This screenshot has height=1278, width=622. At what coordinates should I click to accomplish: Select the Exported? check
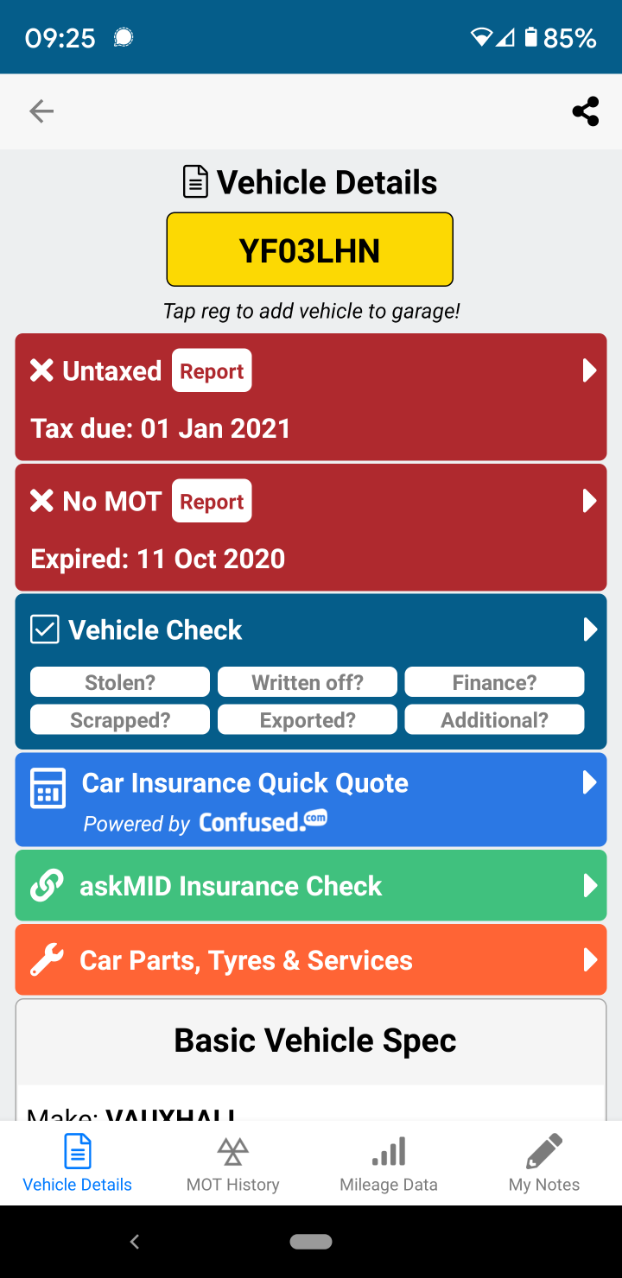(308, 720)
